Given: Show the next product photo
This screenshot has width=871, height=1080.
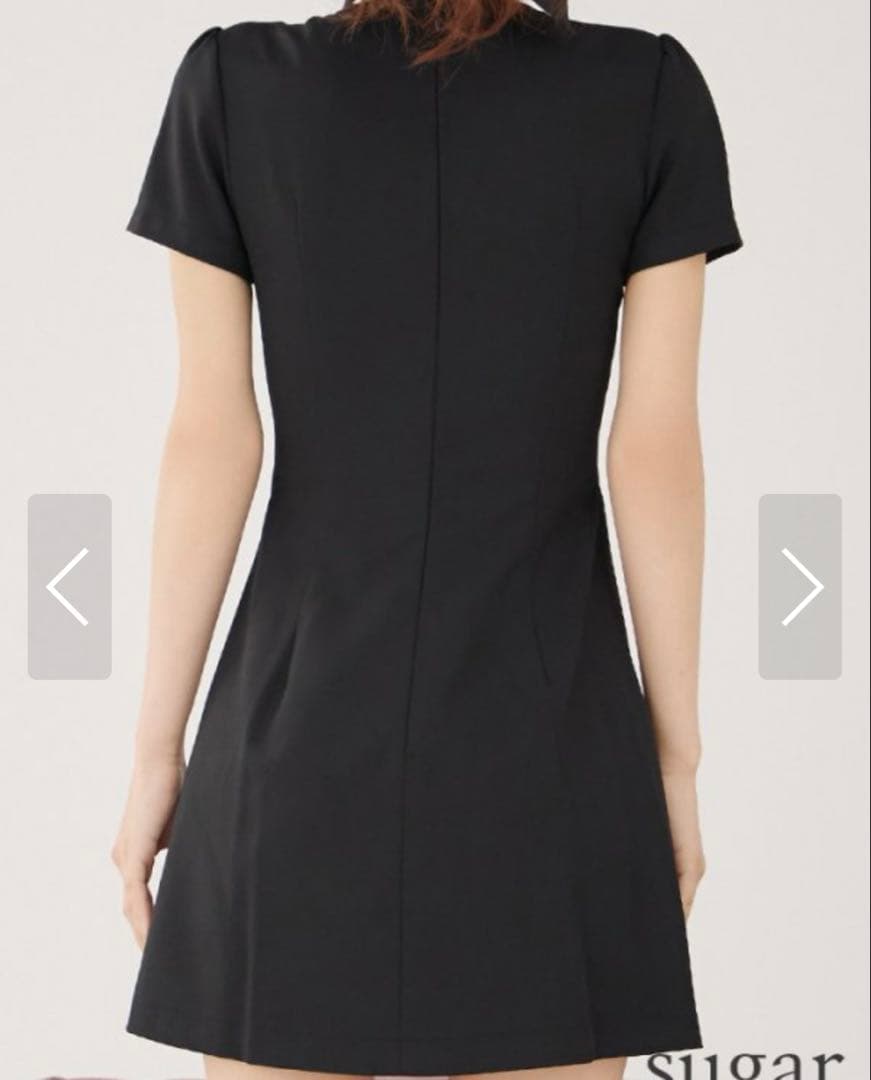Looking at the screenshot, I should coord(800,587).
